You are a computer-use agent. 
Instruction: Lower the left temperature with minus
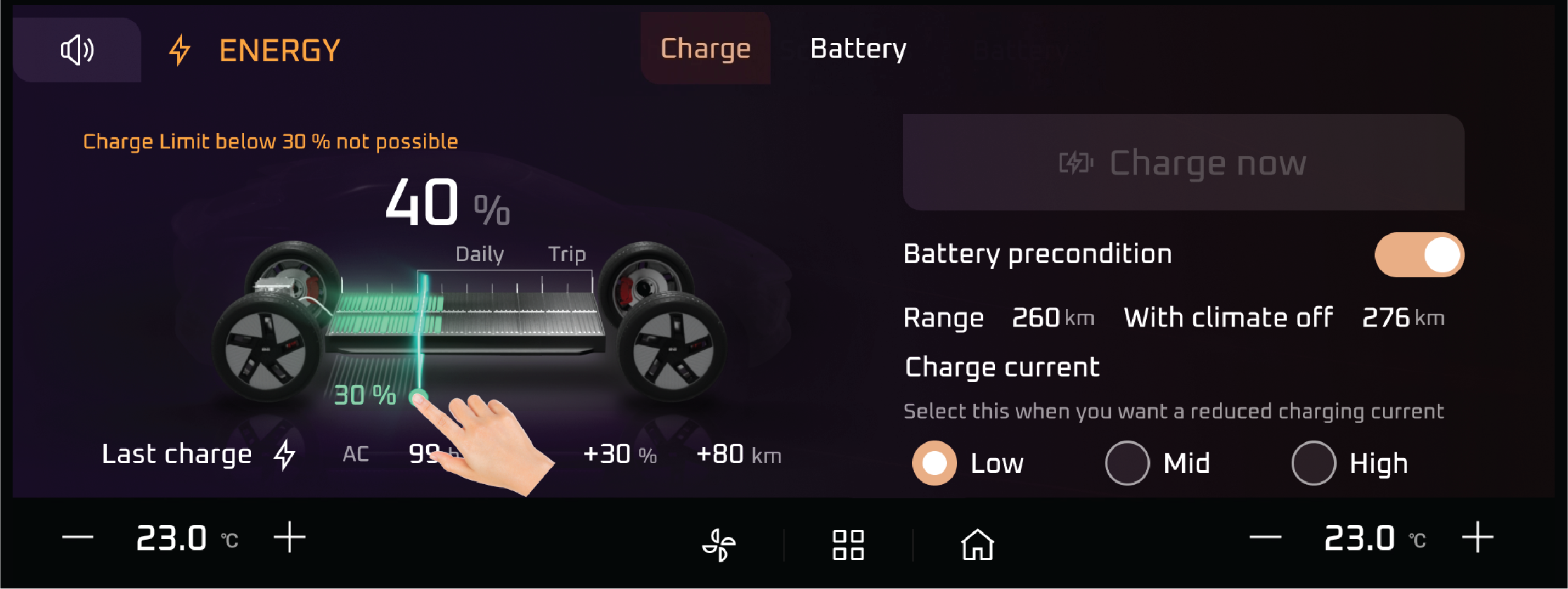point(77,538)
